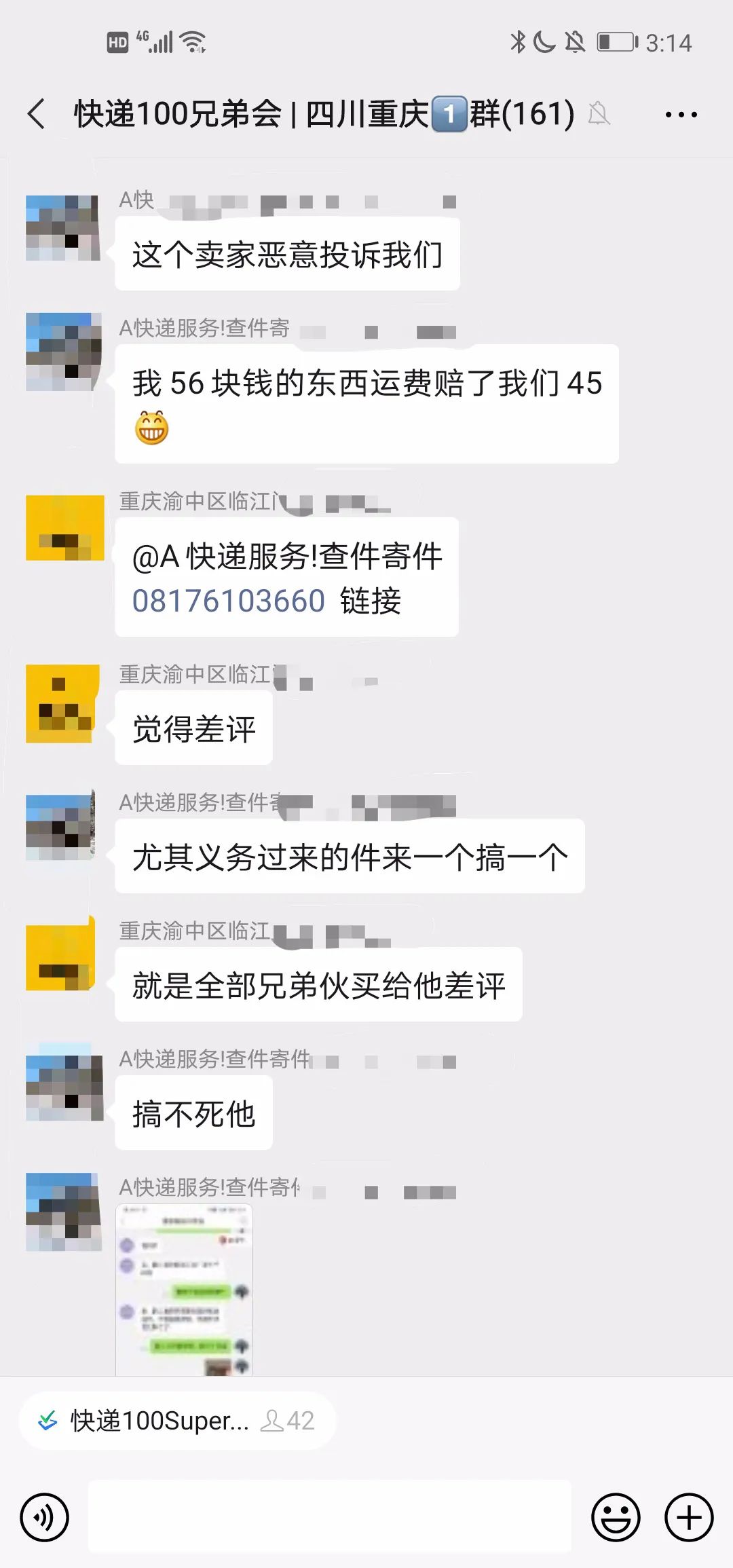Open the plus attachments panel
733x1568 pixels.
click(x=689, y=1516)
